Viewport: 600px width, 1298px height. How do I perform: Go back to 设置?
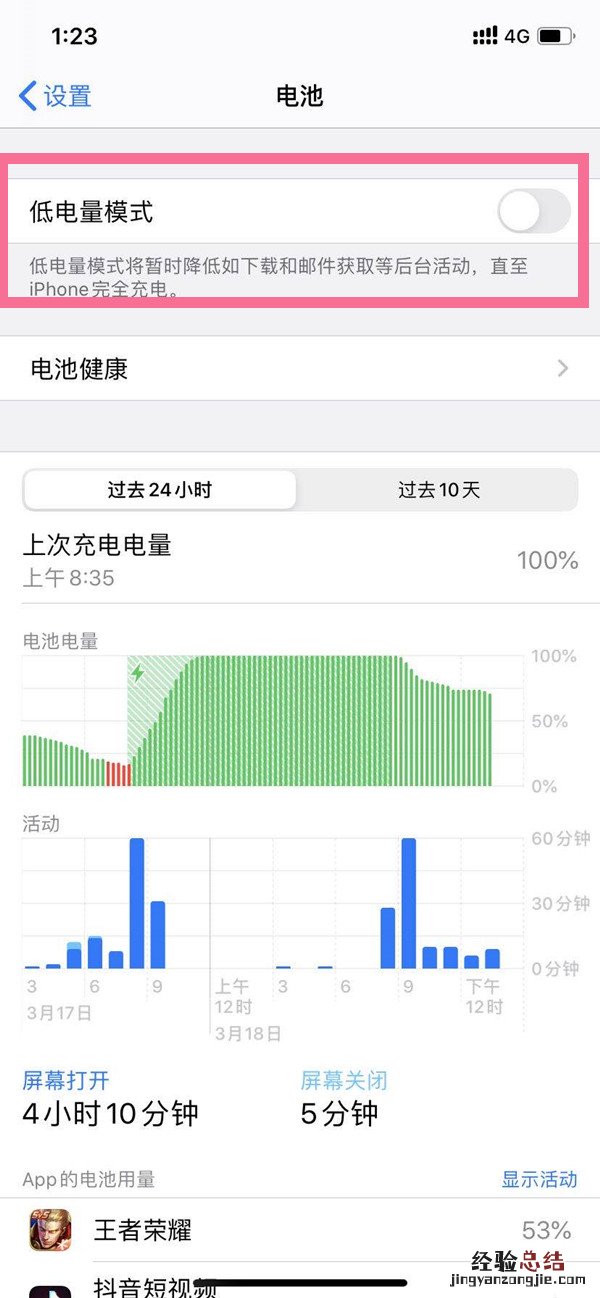[56, 96]
